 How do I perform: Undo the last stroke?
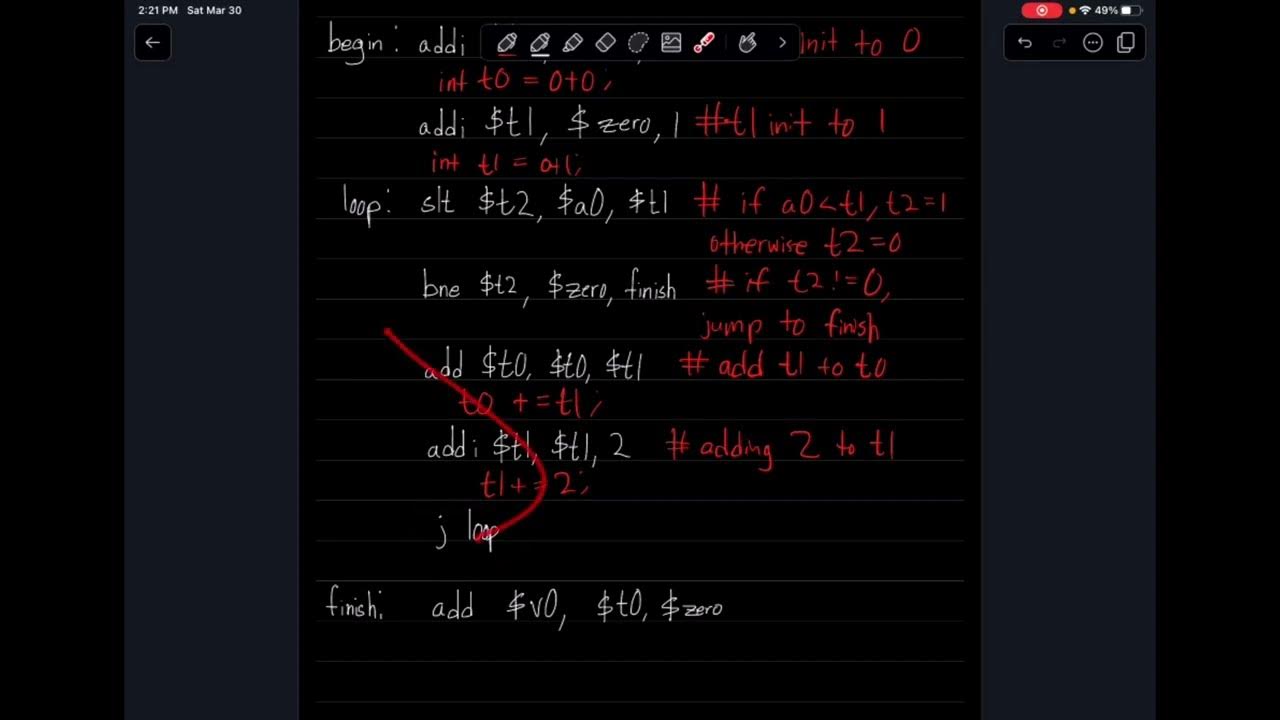[x=1025, y=43]
